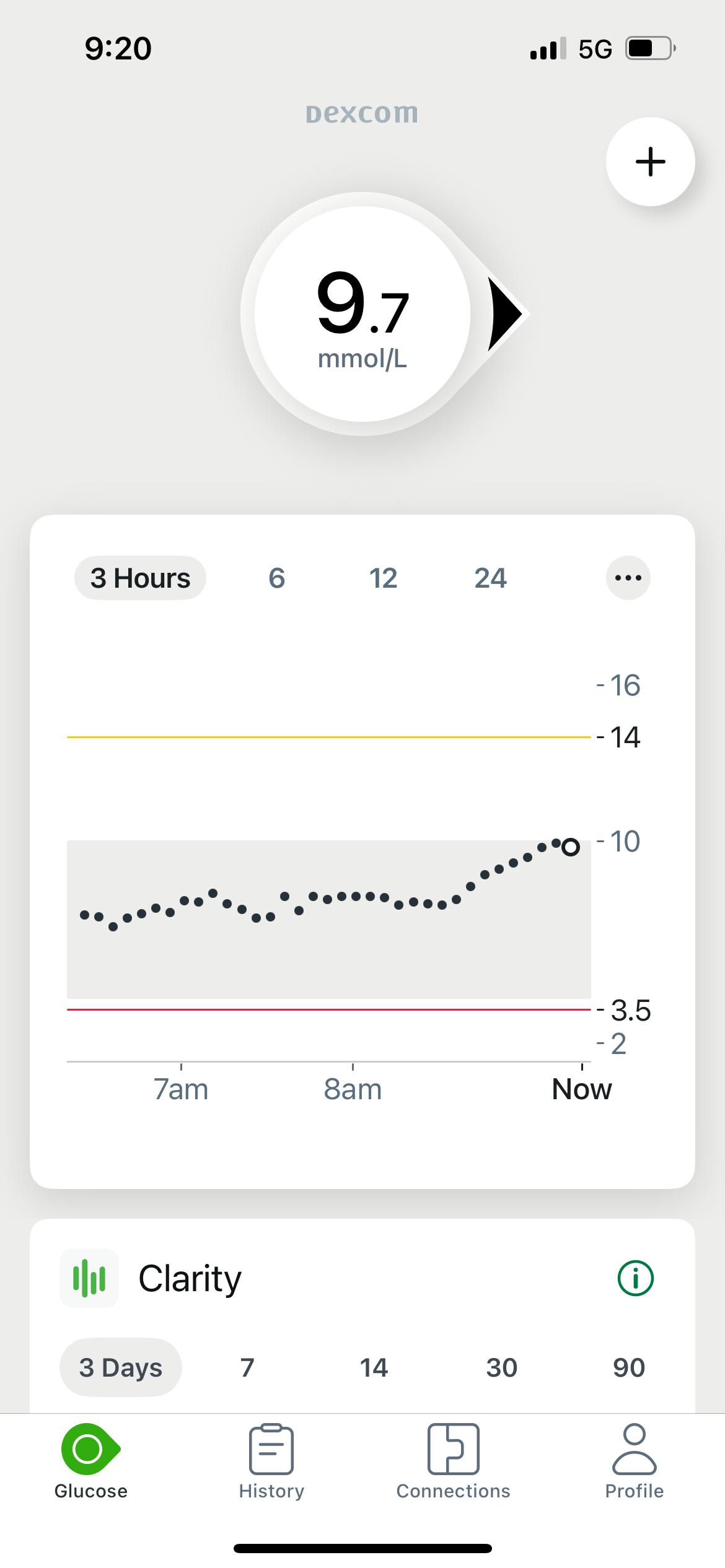Select 3 Days Clarity range

click(x=121, y=1367)
